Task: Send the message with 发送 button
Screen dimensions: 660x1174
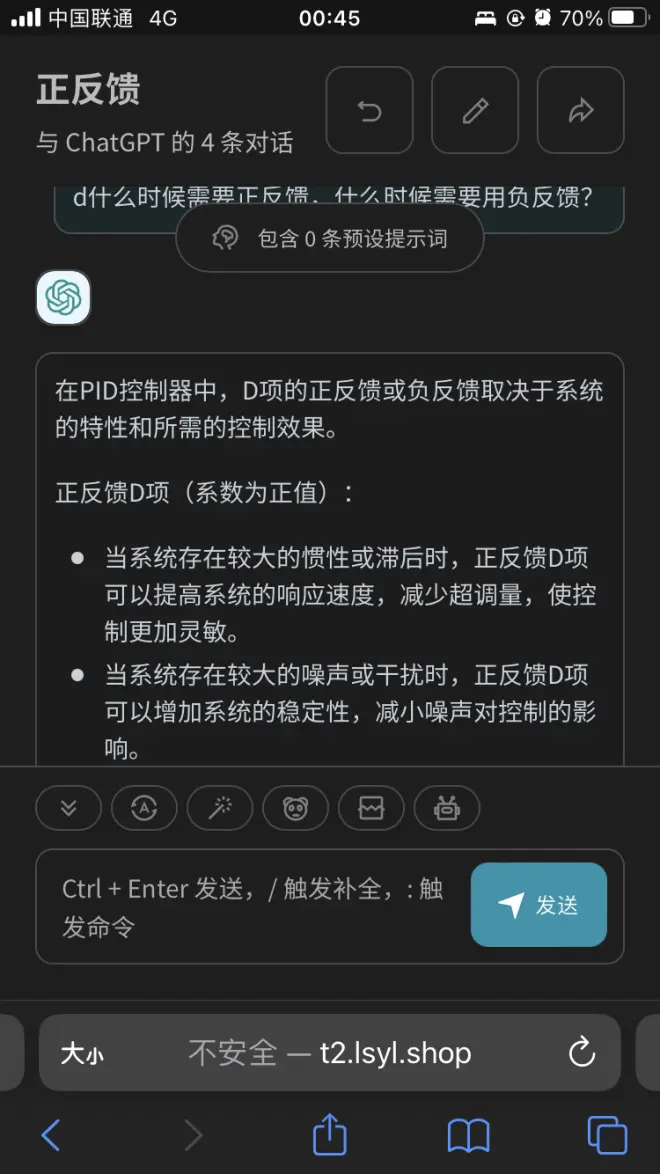Action: [539, 905]
